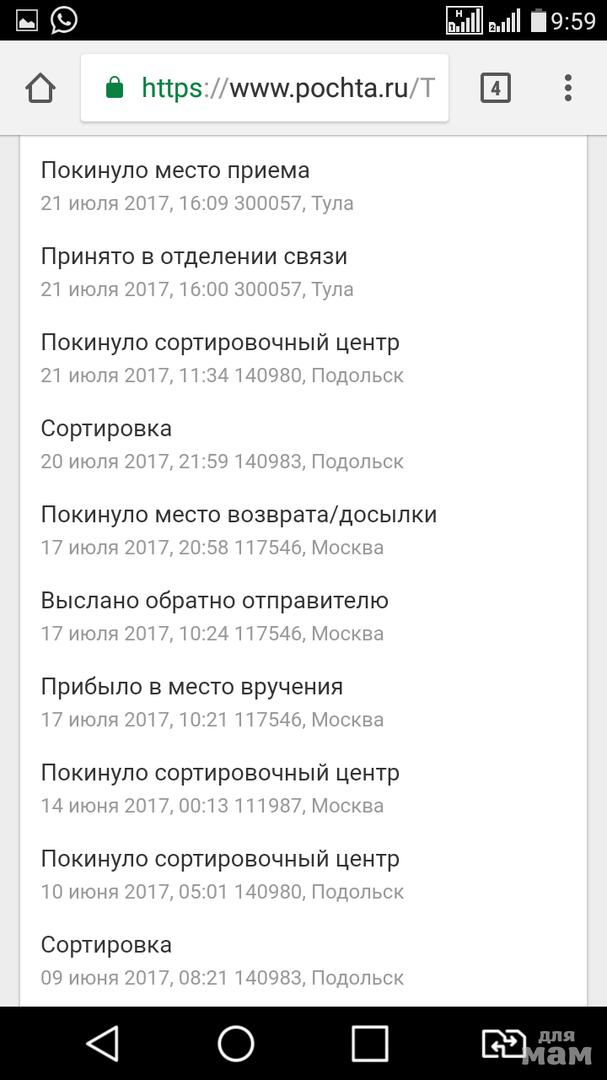Open the tab switcher showing 4 tabs
This screenshot has height=1080, width=607.
pyautogui.click(x=495, y=88)
